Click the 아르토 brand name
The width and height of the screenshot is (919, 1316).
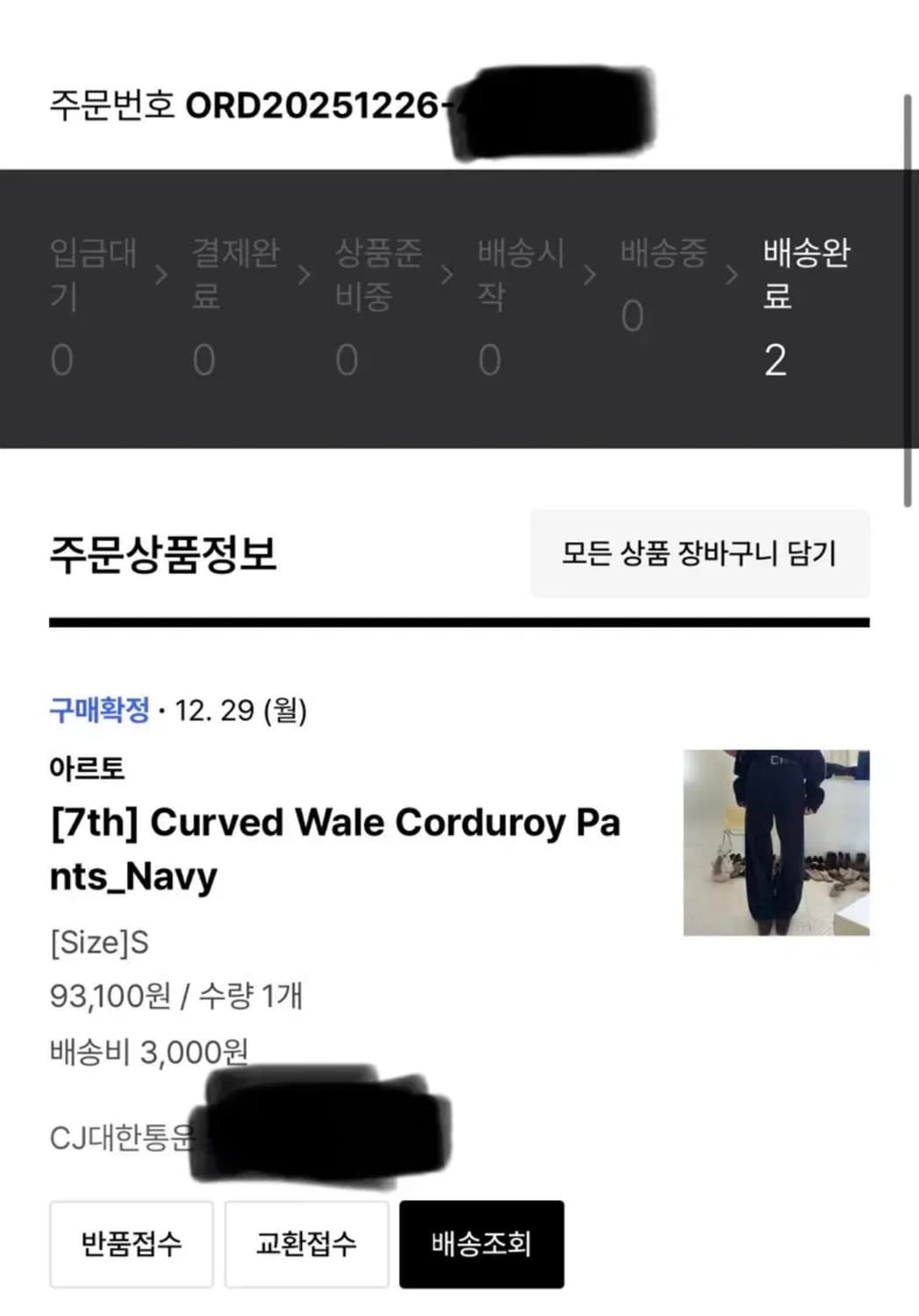(88, 770)
